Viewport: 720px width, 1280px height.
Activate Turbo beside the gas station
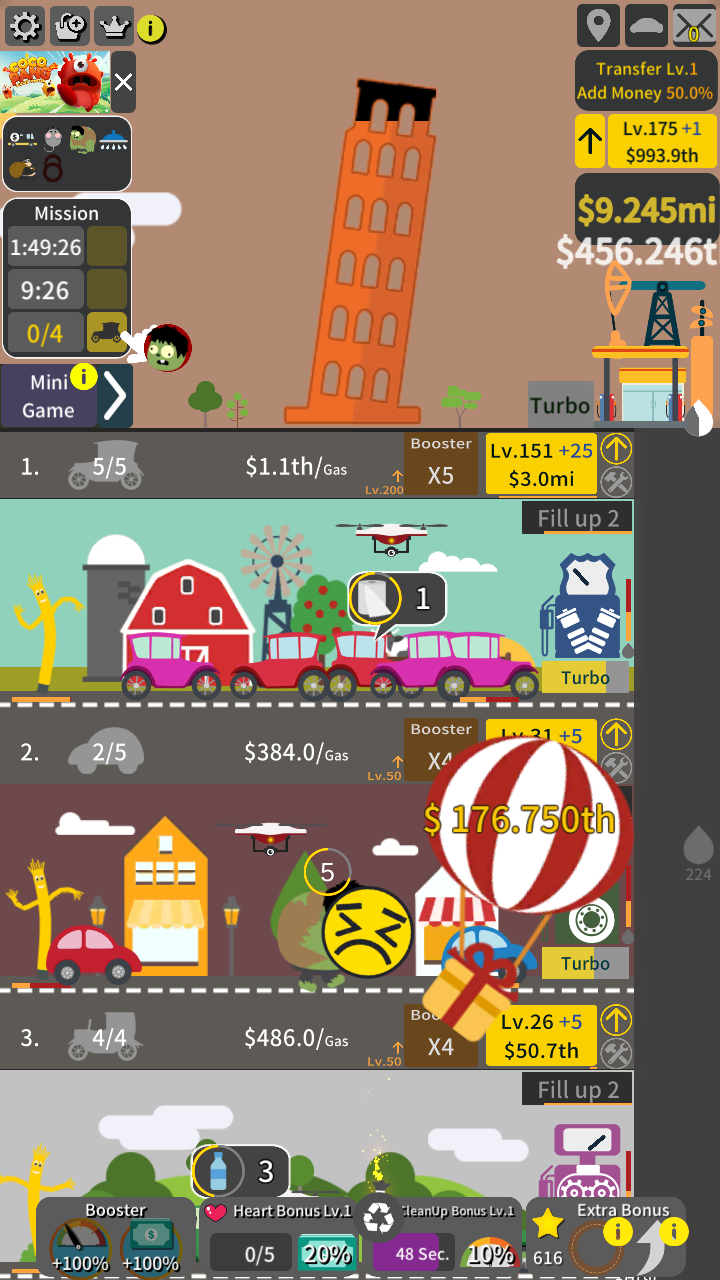point(560,405)
